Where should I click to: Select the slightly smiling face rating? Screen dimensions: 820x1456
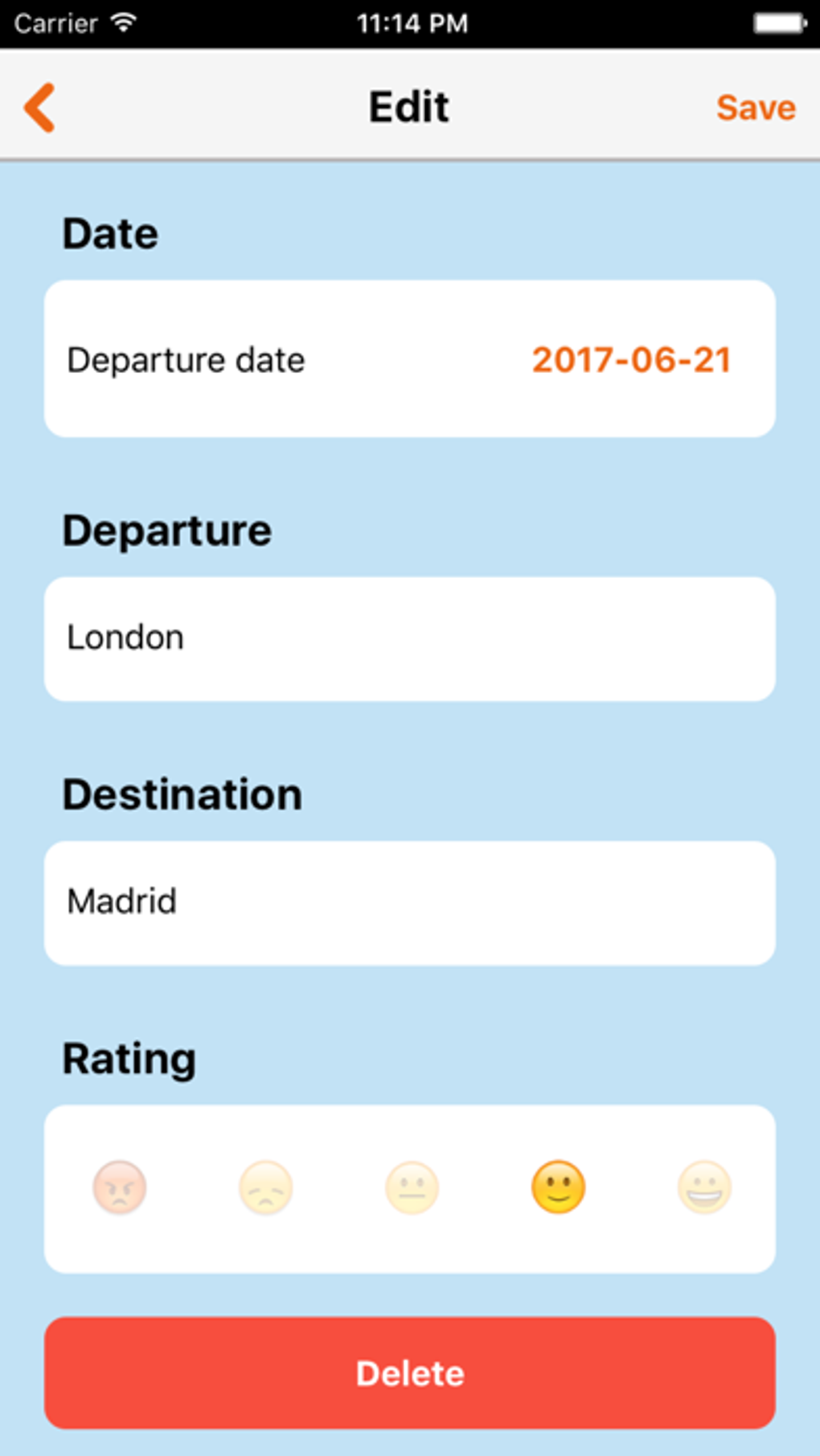tap(559, 1187)
